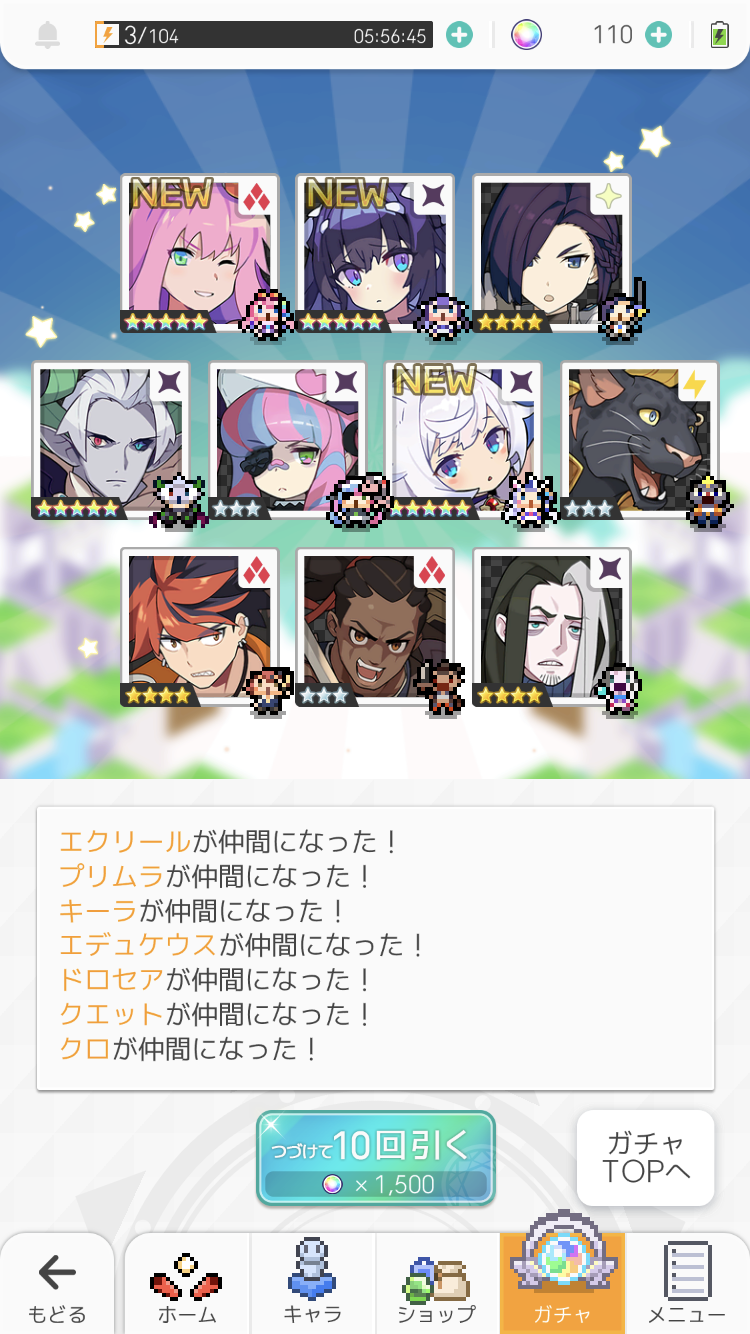View the gray-skinned white-haired character card

tap(111, 440)
